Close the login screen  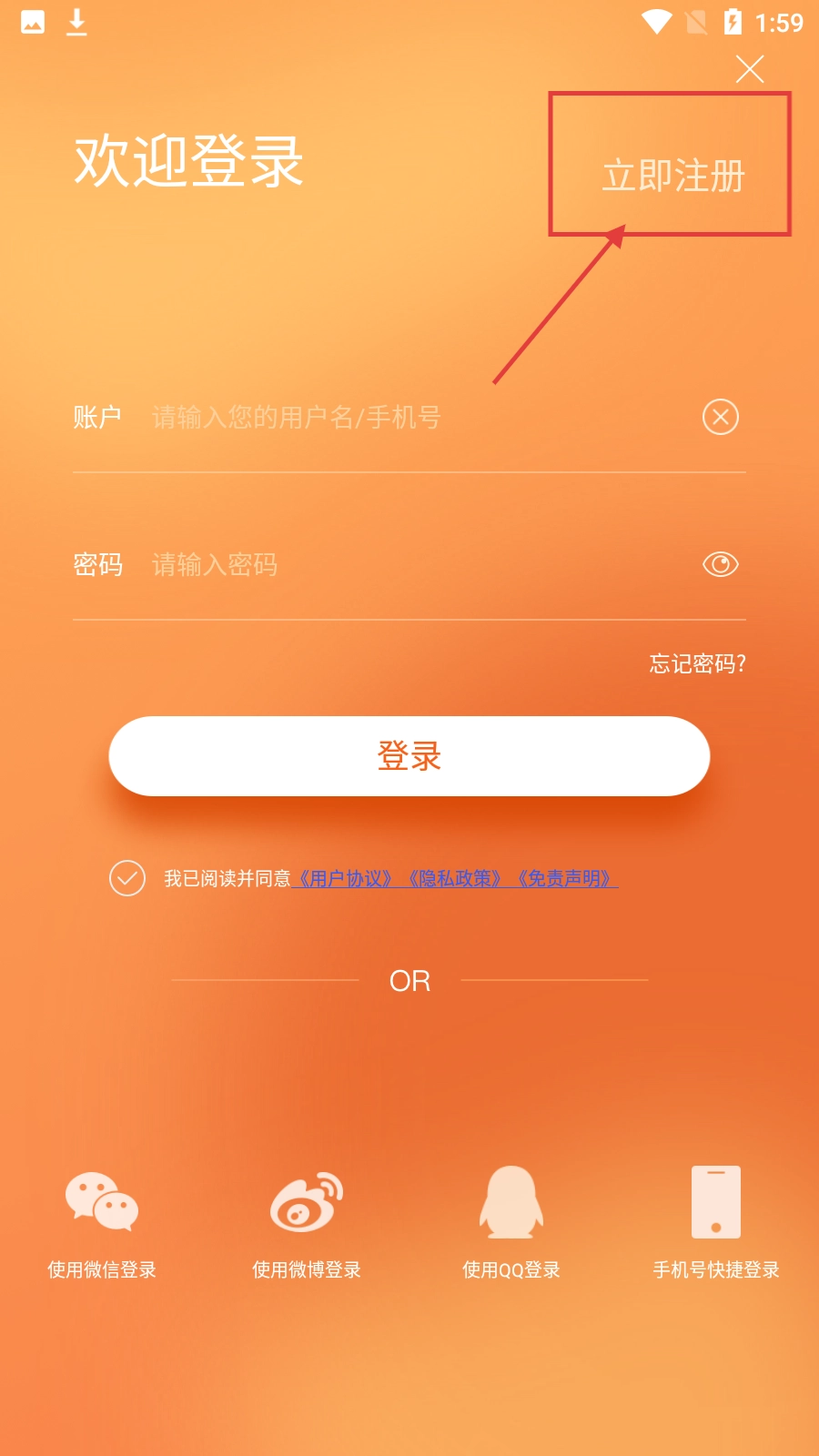(750, 69)
